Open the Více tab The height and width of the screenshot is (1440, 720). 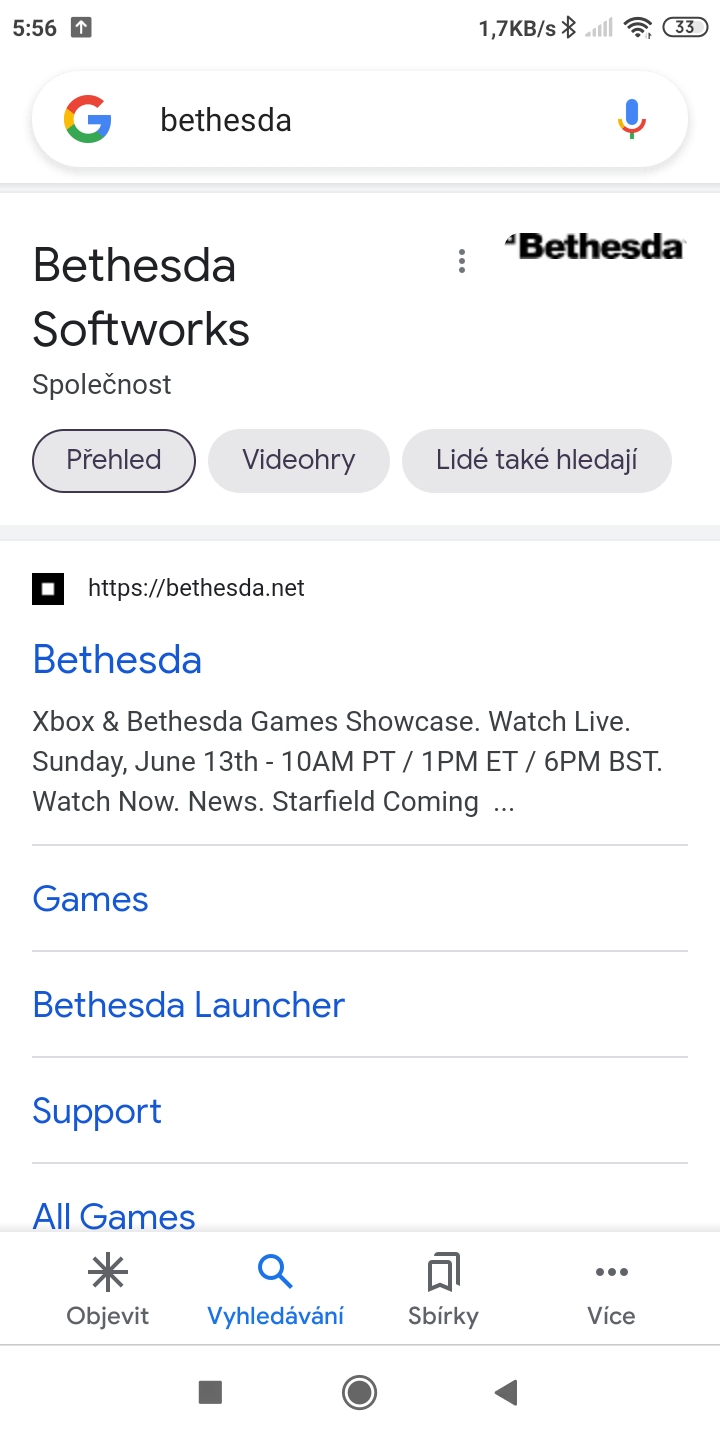pos(611,1290)
